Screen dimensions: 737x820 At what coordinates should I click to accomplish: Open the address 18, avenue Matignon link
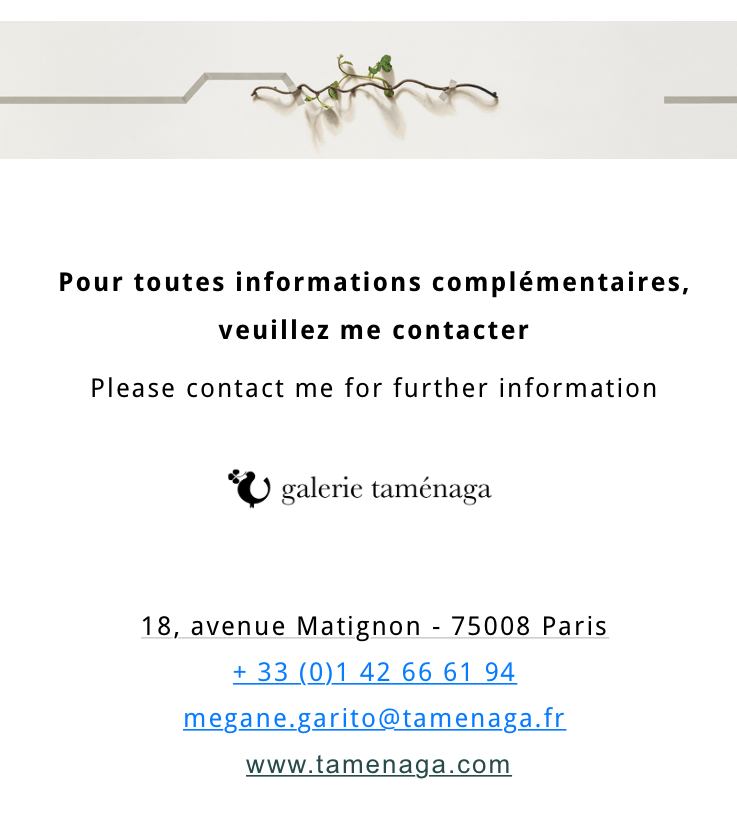pyautogui.click(x=374, y=626)
